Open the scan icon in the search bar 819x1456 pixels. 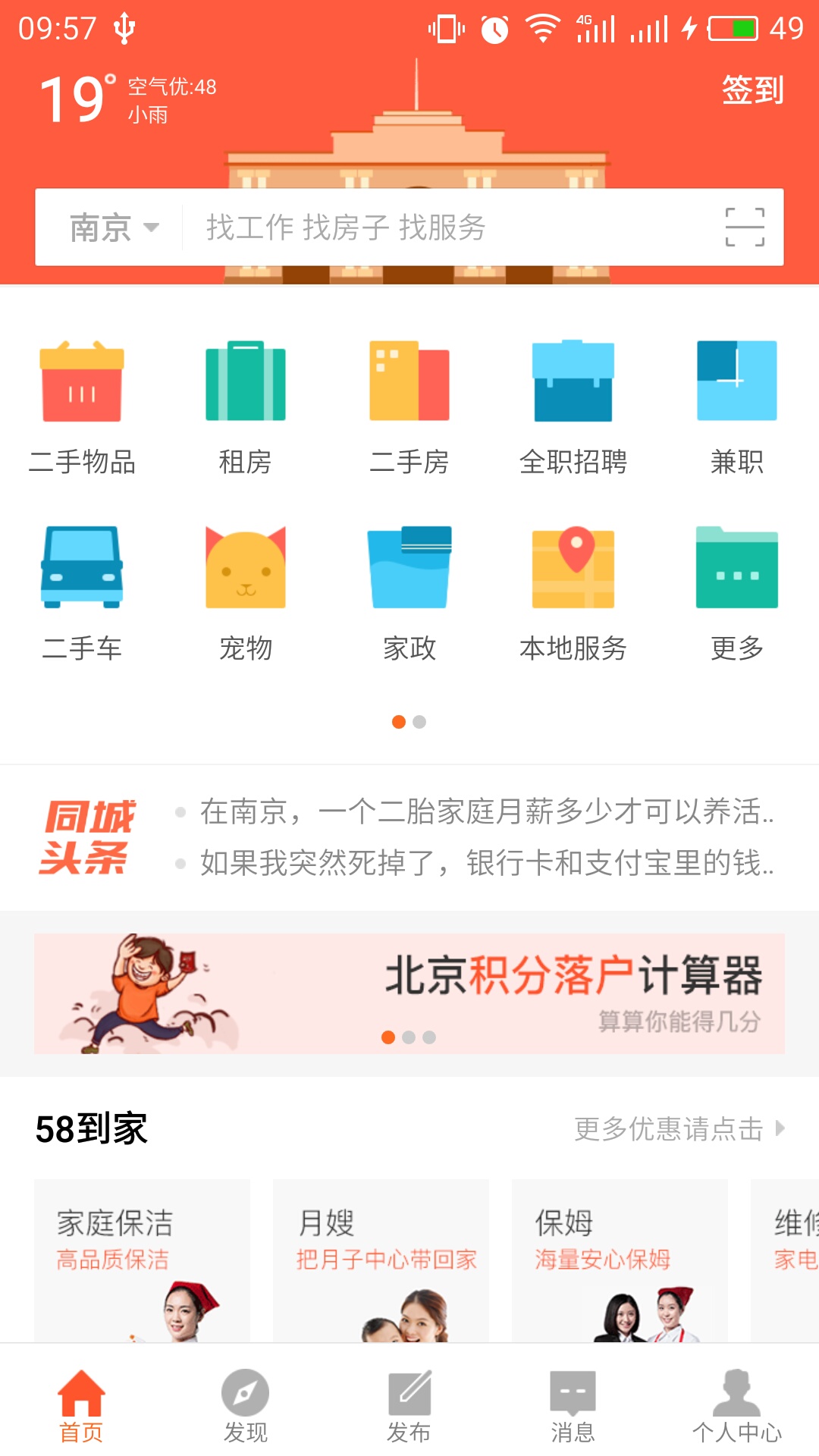[744, 227]
